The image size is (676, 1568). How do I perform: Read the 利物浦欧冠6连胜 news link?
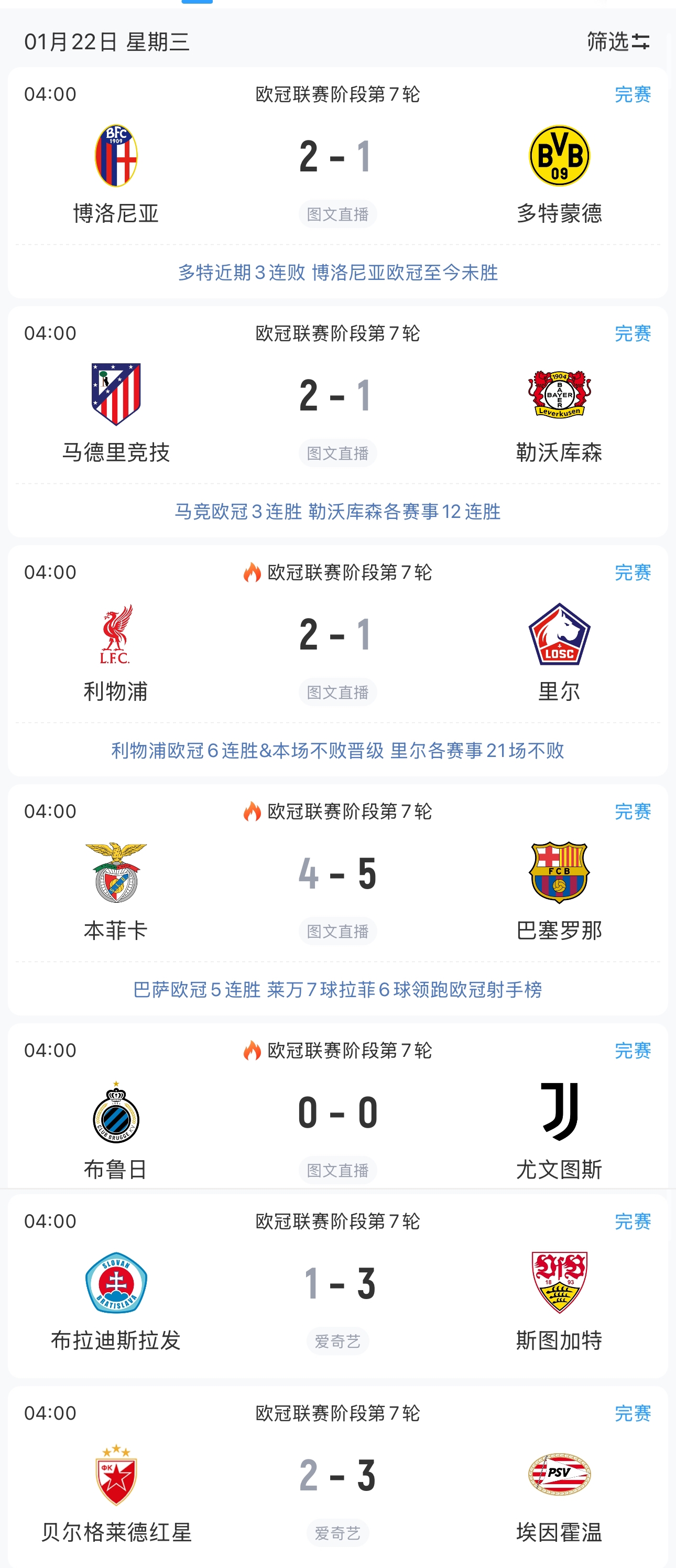[x=337, y=751]
